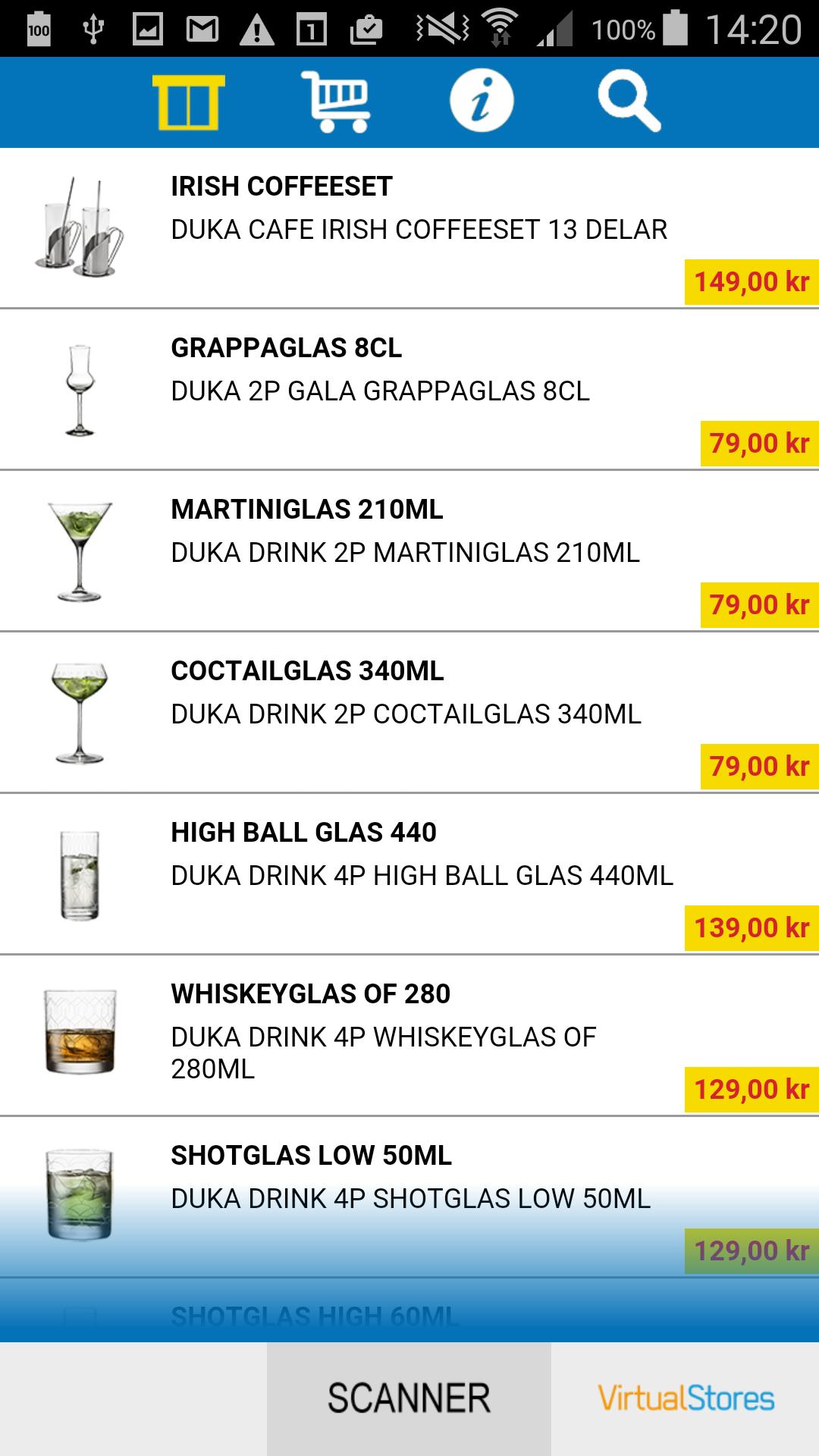Select the Grappaglas 8CL item
Viewport: 819px width, 1456px height.
click(409, 389)
